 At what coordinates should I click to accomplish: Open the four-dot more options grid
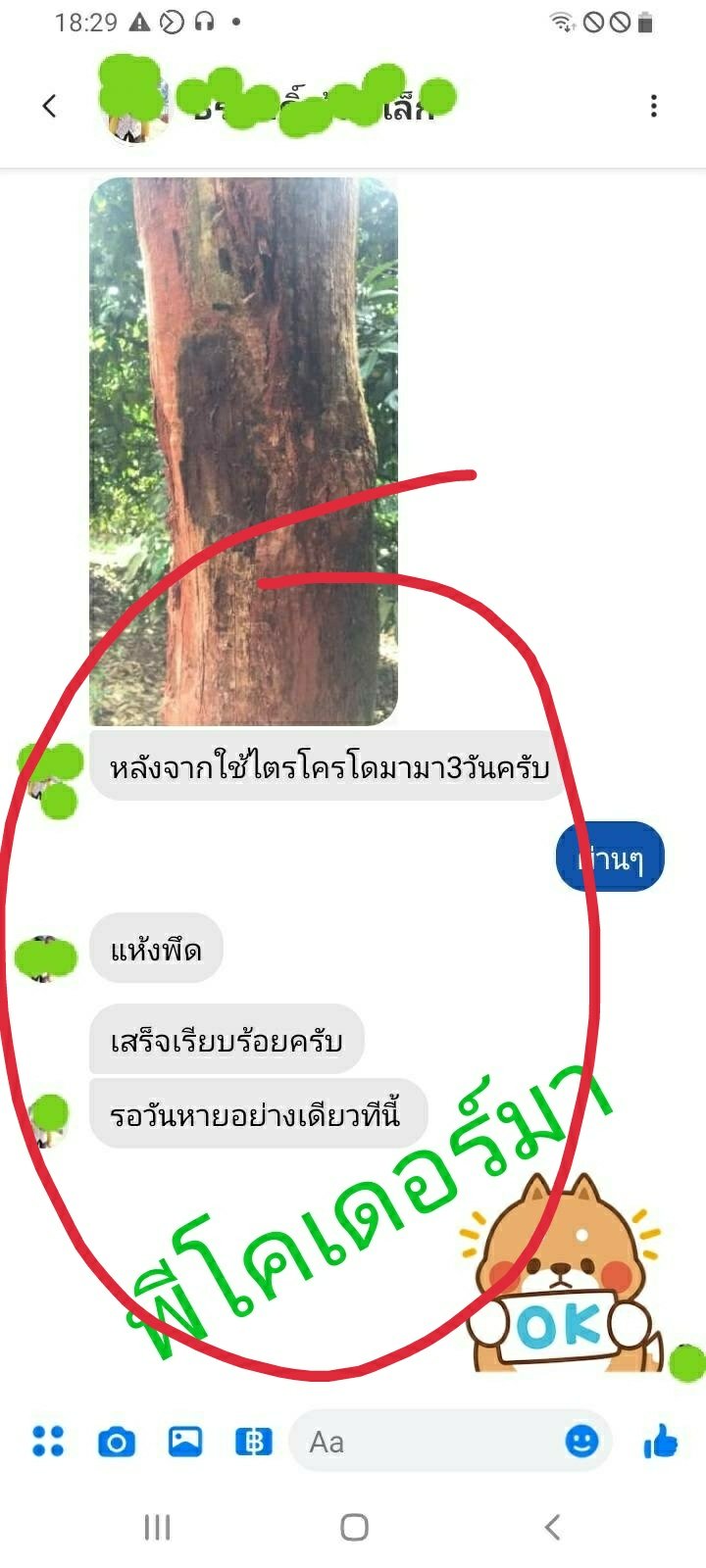coord(48,1441)
